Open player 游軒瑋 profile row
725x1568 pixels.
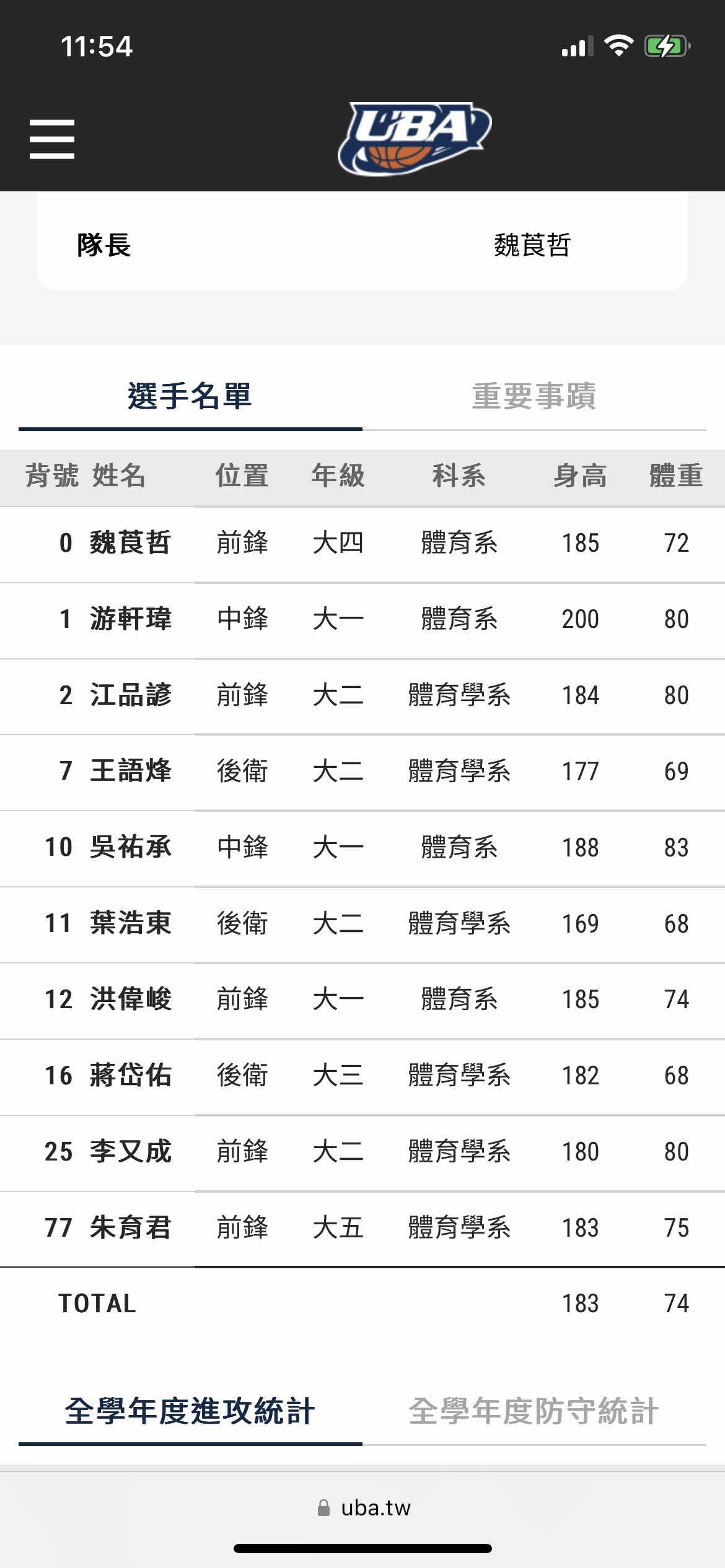coord(130,619)
